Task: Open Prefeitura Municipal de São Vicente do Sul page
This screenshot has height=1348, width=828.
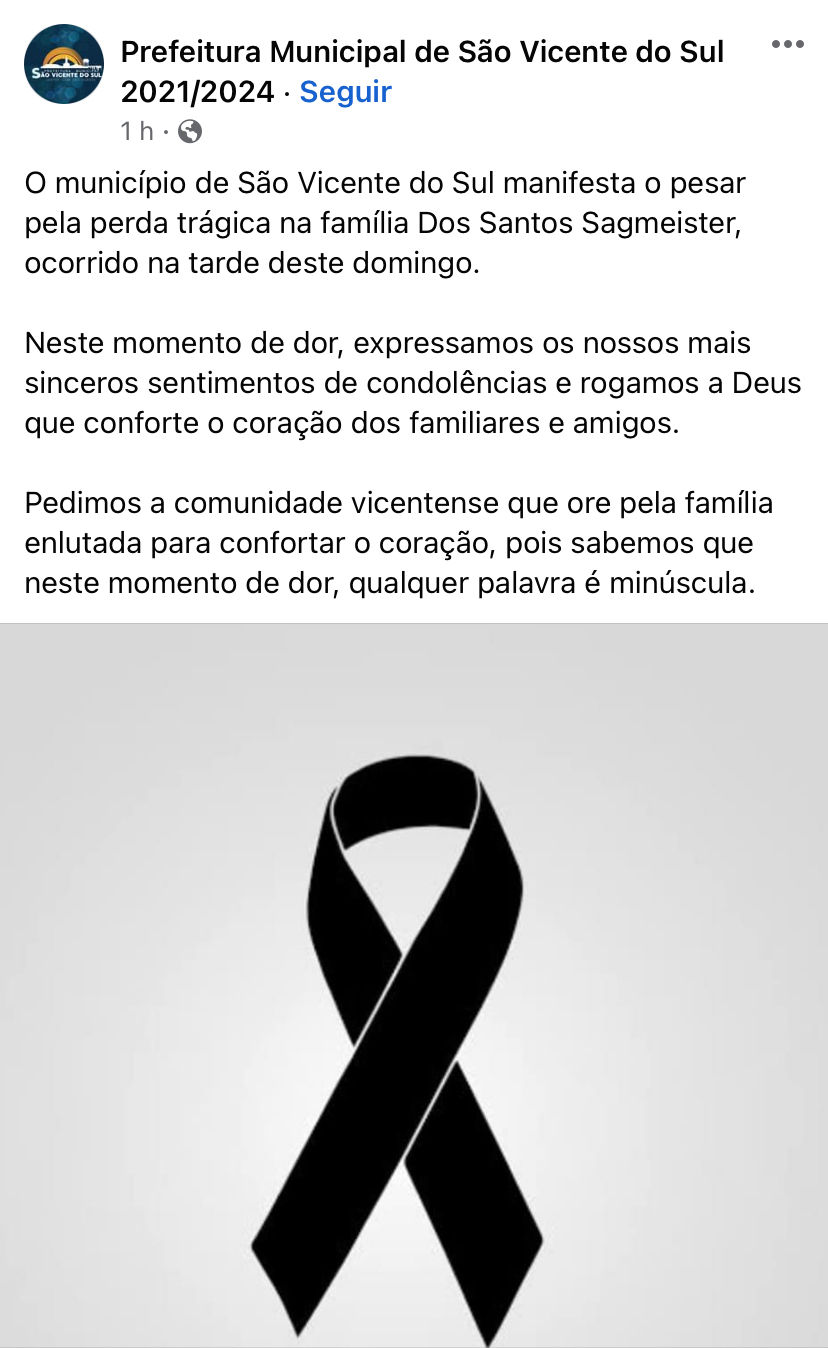Action: click(x=422, y=52)
